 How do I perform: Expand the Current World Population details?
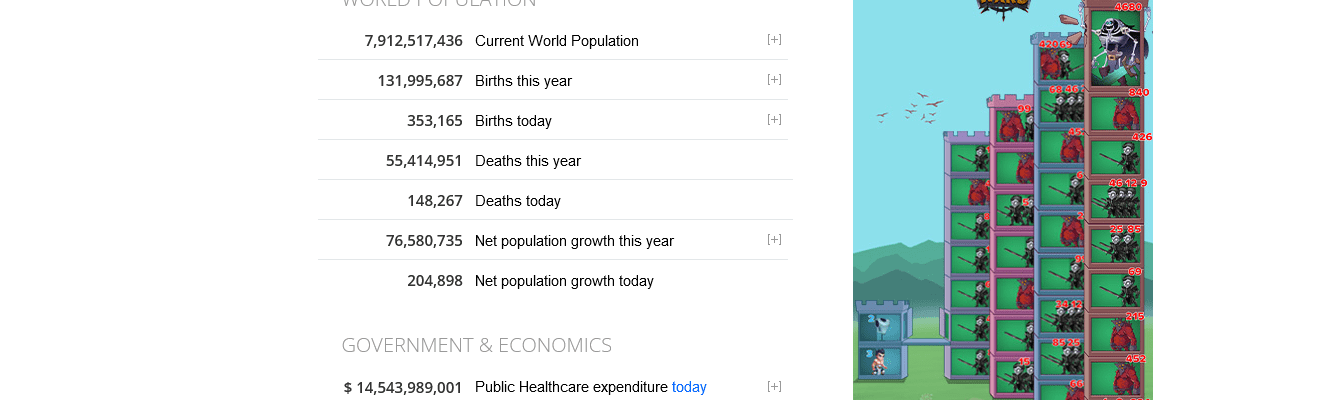click(x=774, y=40)
